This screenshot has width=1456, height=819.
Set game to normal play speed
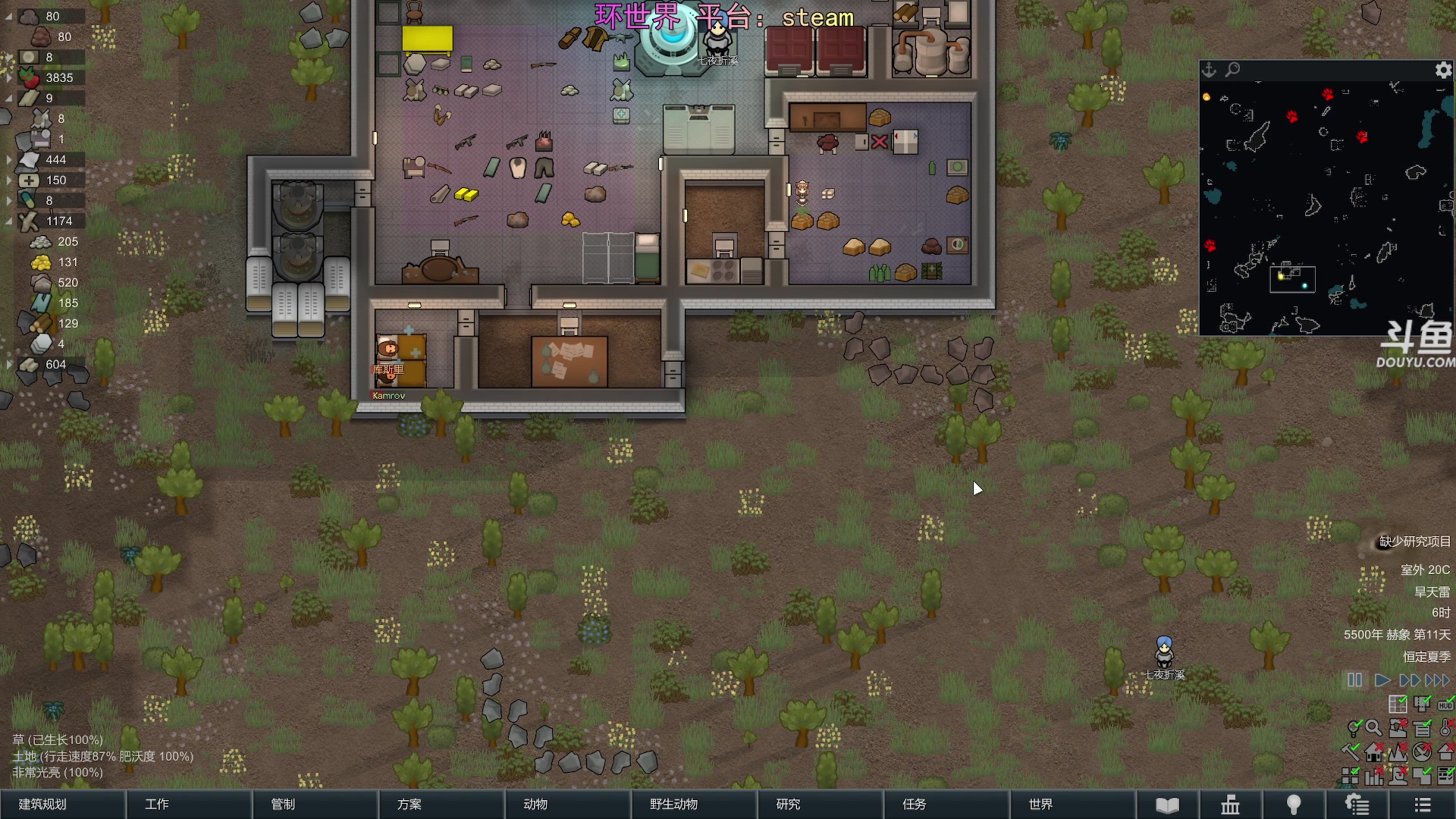[1382, 680]
